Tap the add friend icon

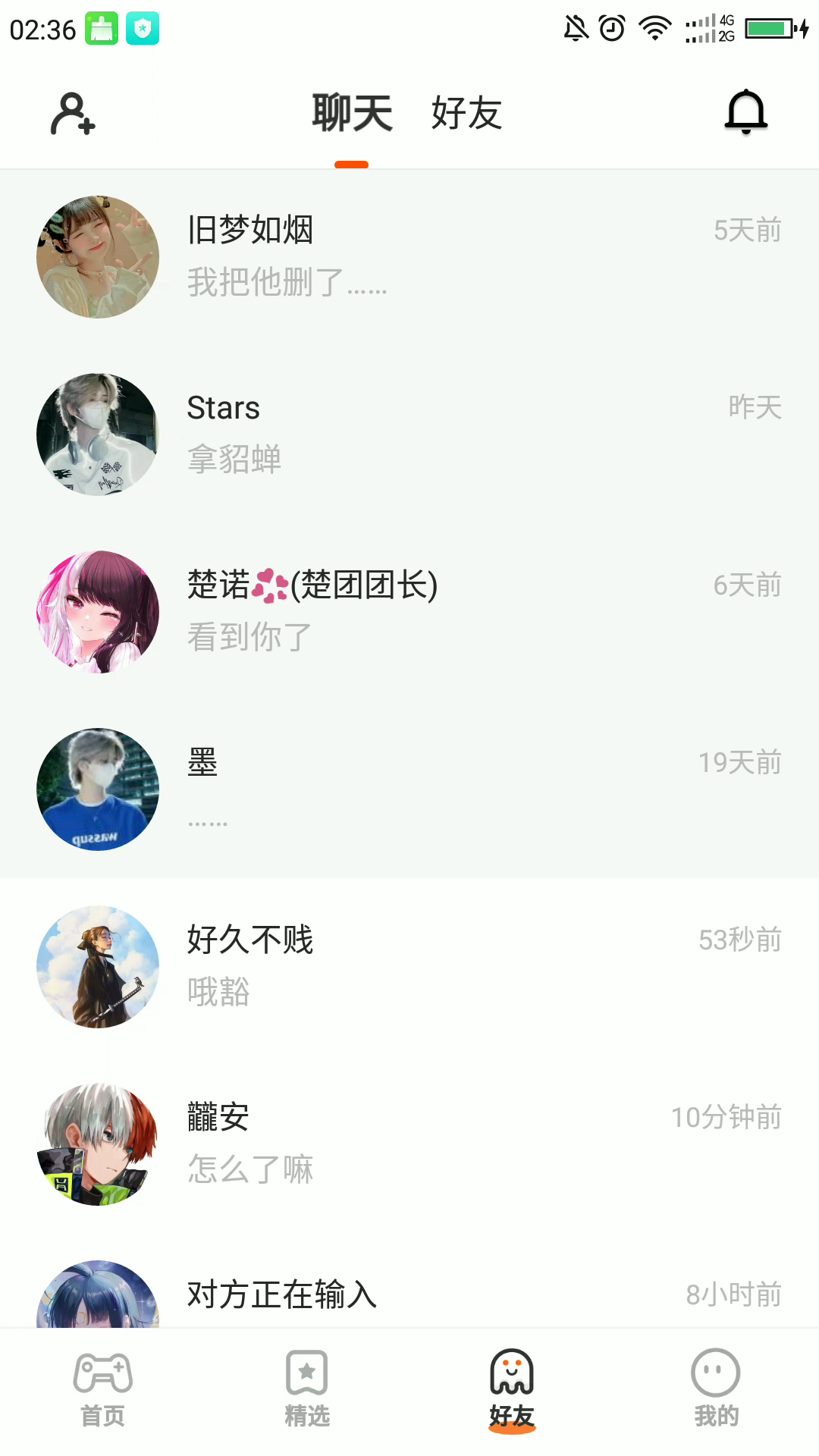(73, 114)
